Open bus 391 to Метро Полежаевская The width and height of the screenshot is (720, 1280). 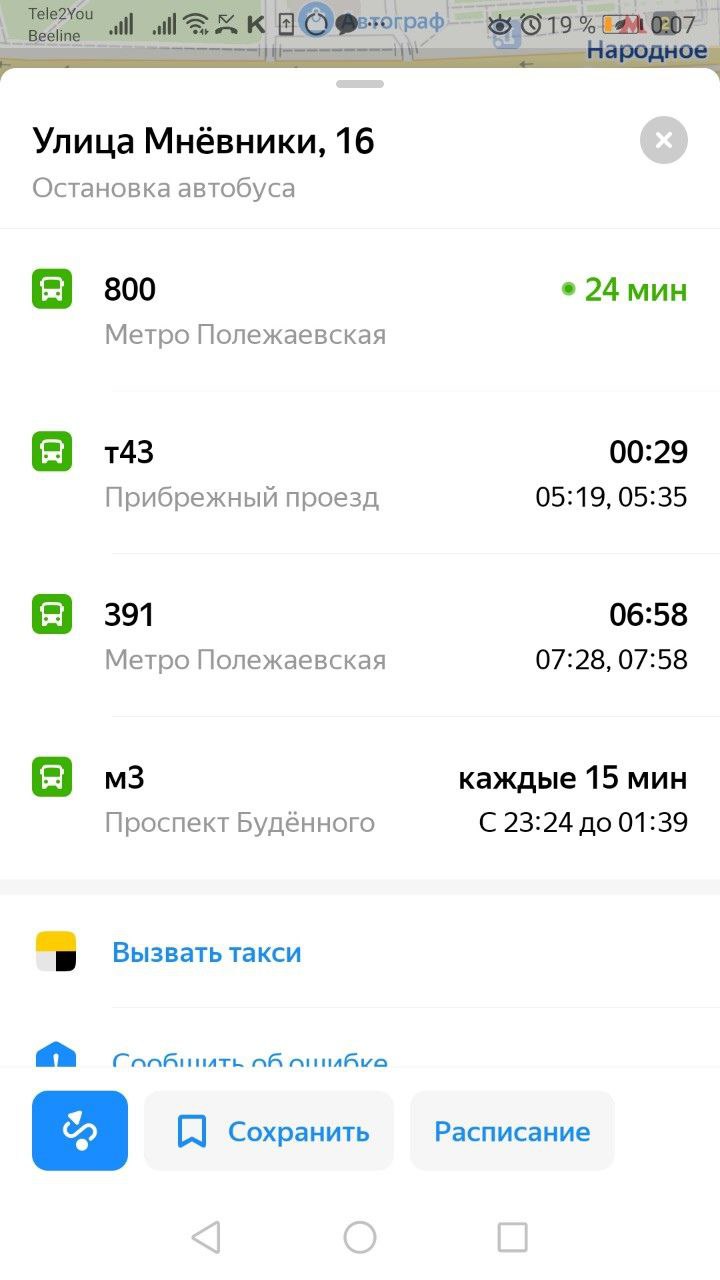point(360,636)
